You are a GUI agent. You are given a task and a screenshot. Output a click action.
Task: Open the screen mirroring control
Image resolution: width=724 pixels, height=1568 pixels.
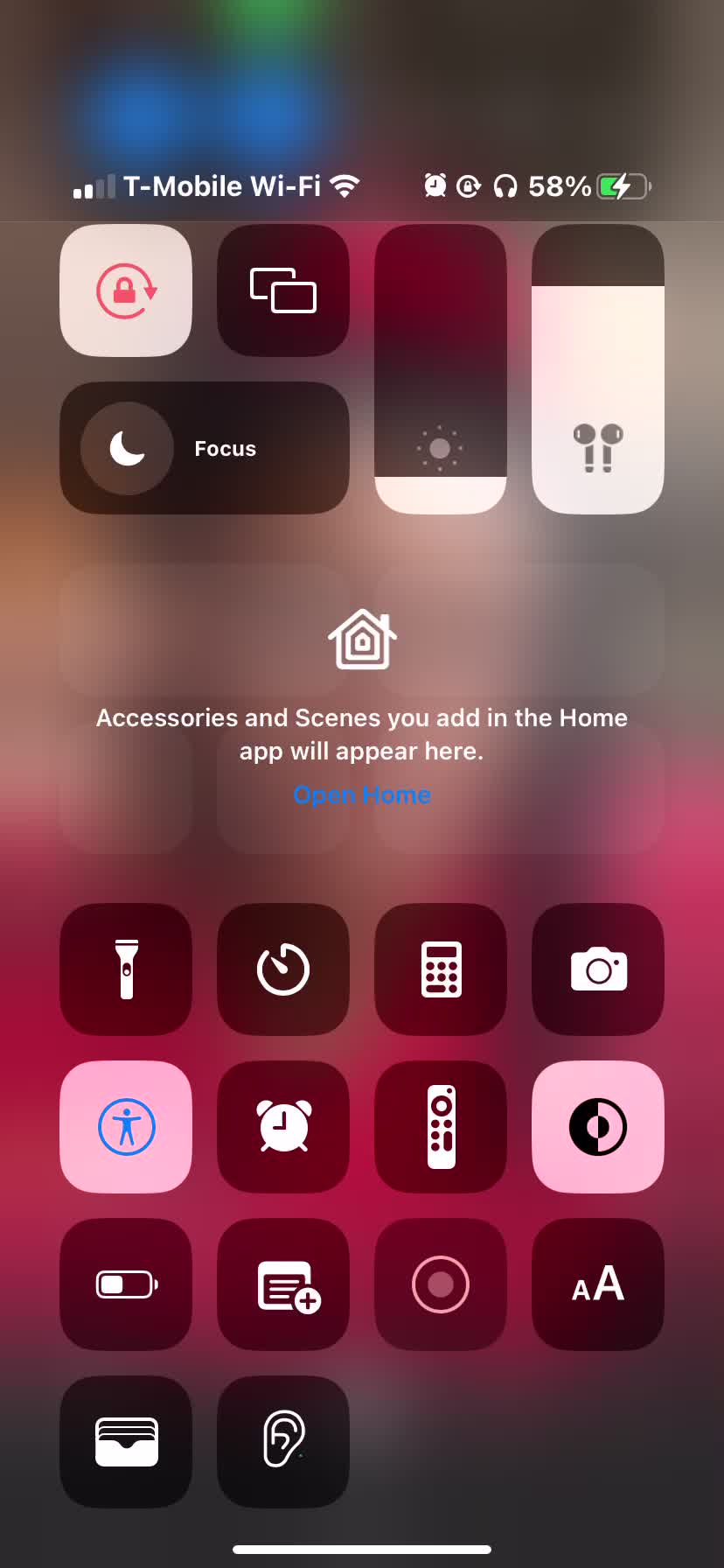[x=283, y=290]
